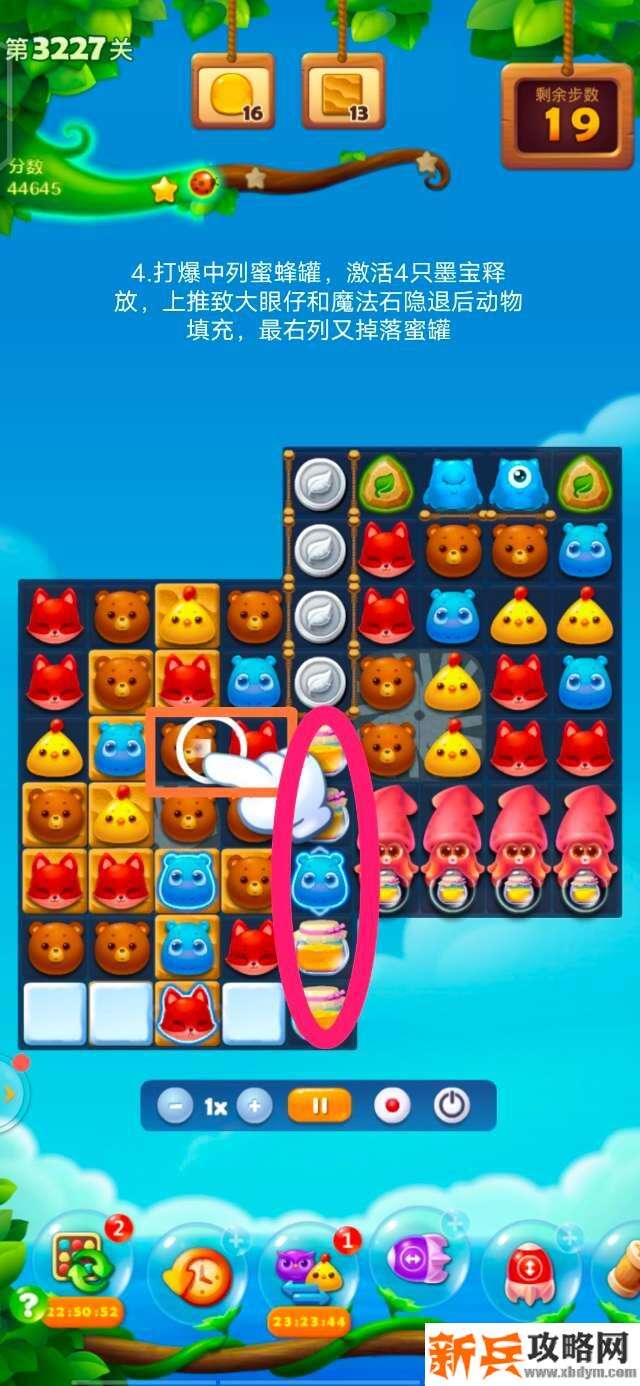
Task: Increase the replay speed with plus
Action: pos(254,1107)
